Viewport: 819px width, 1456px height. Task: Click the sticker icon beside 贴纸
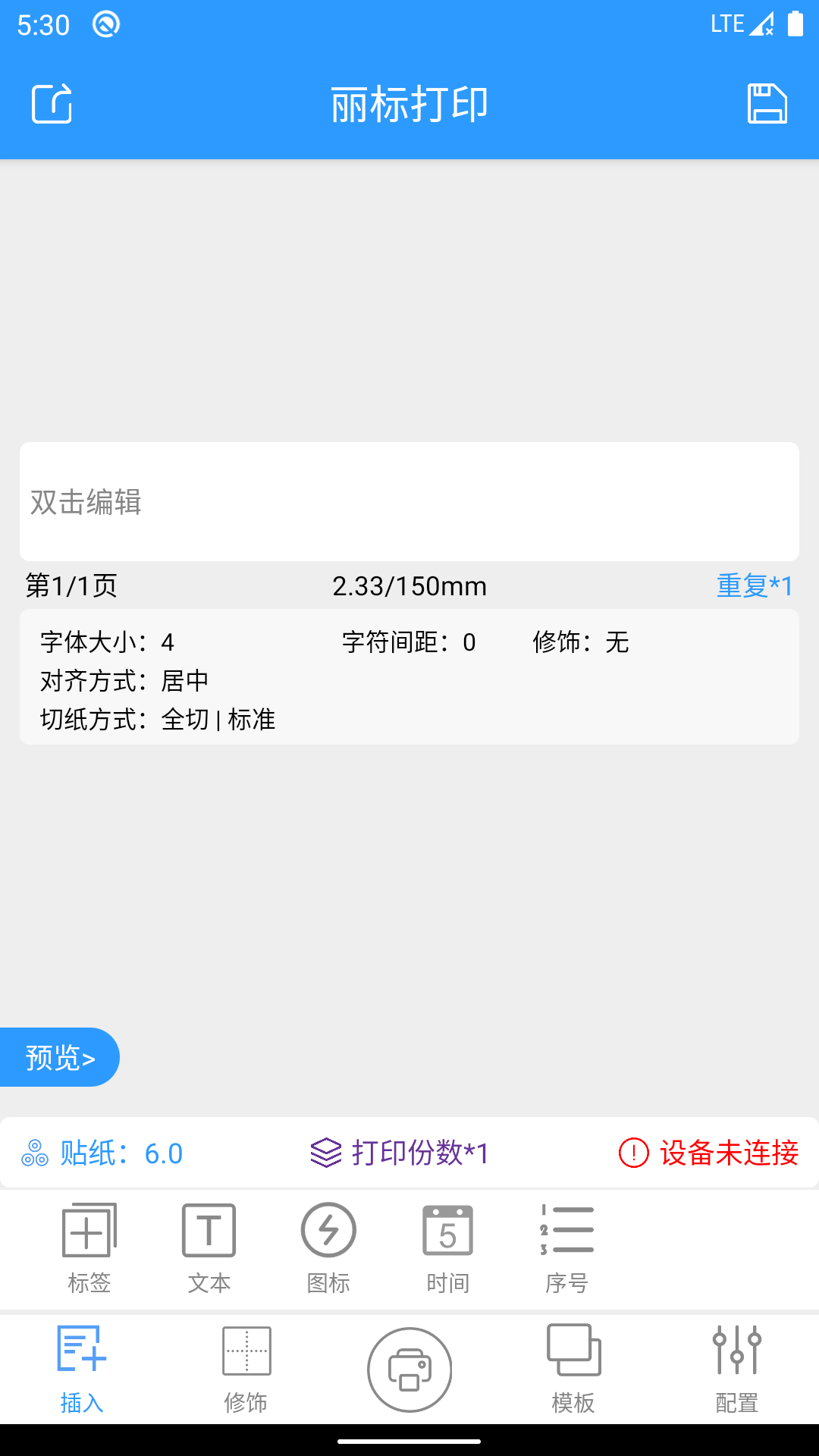pyautogui.click(x=34, y=1153)
